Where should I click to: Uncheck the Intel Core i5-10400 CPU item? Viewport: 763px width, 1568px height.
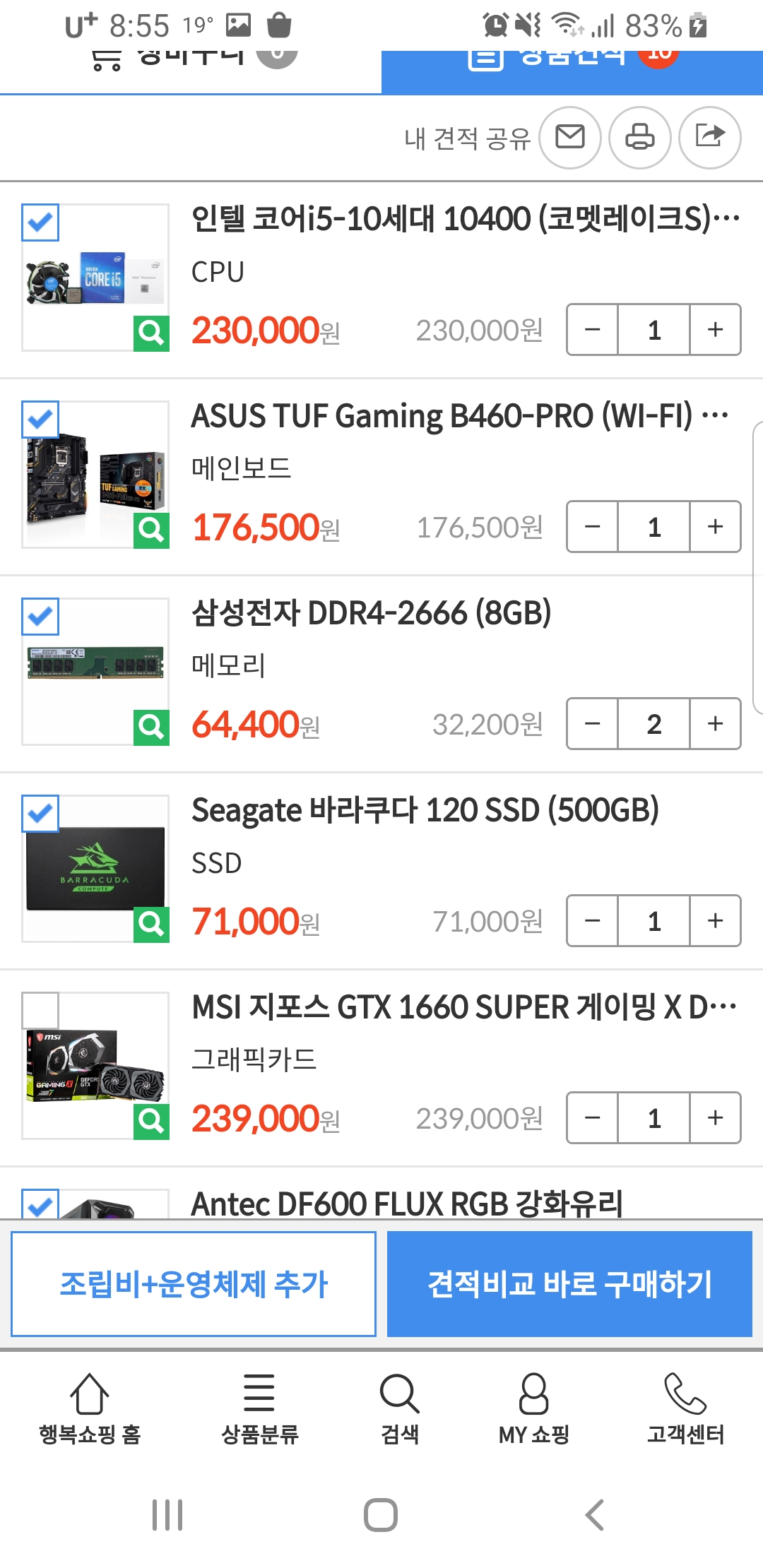click(40, 222)
